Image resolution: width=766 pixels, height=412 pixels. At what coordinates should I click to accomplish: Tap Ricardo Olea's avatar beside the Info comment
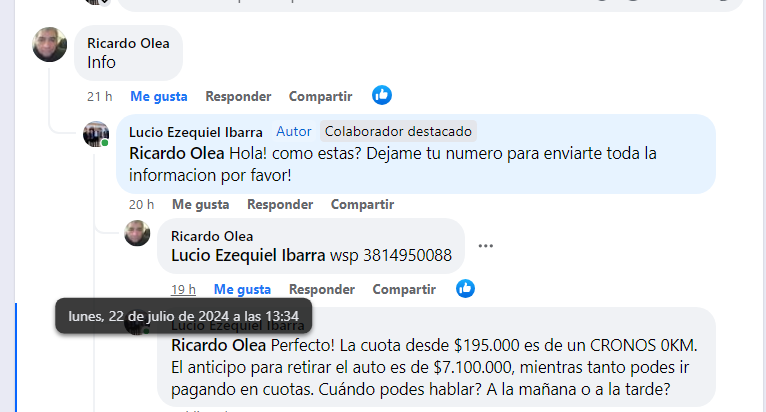tap(50, 44)
